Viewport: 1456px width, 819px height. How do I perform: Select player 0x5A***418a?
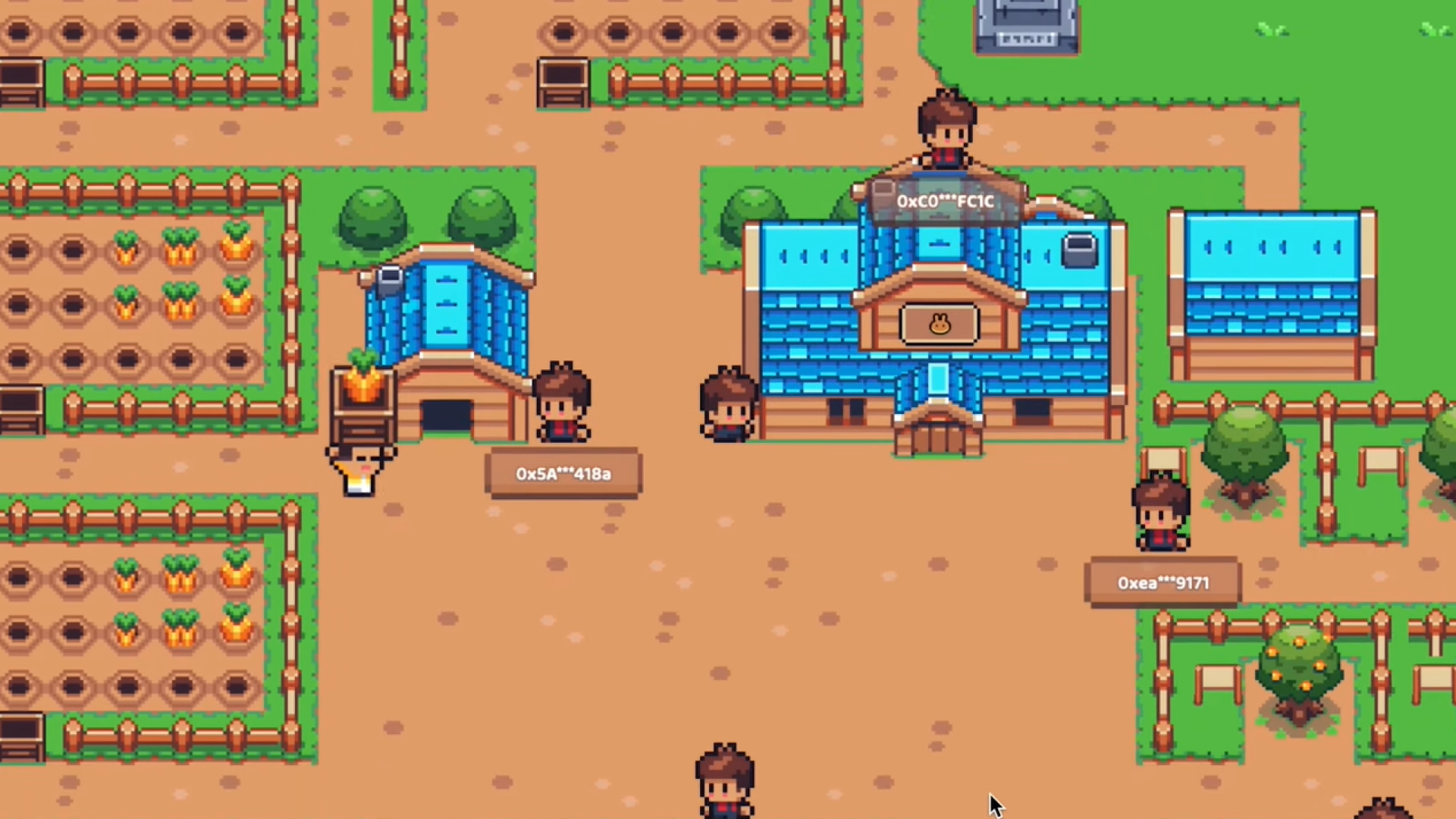point(562,403)
